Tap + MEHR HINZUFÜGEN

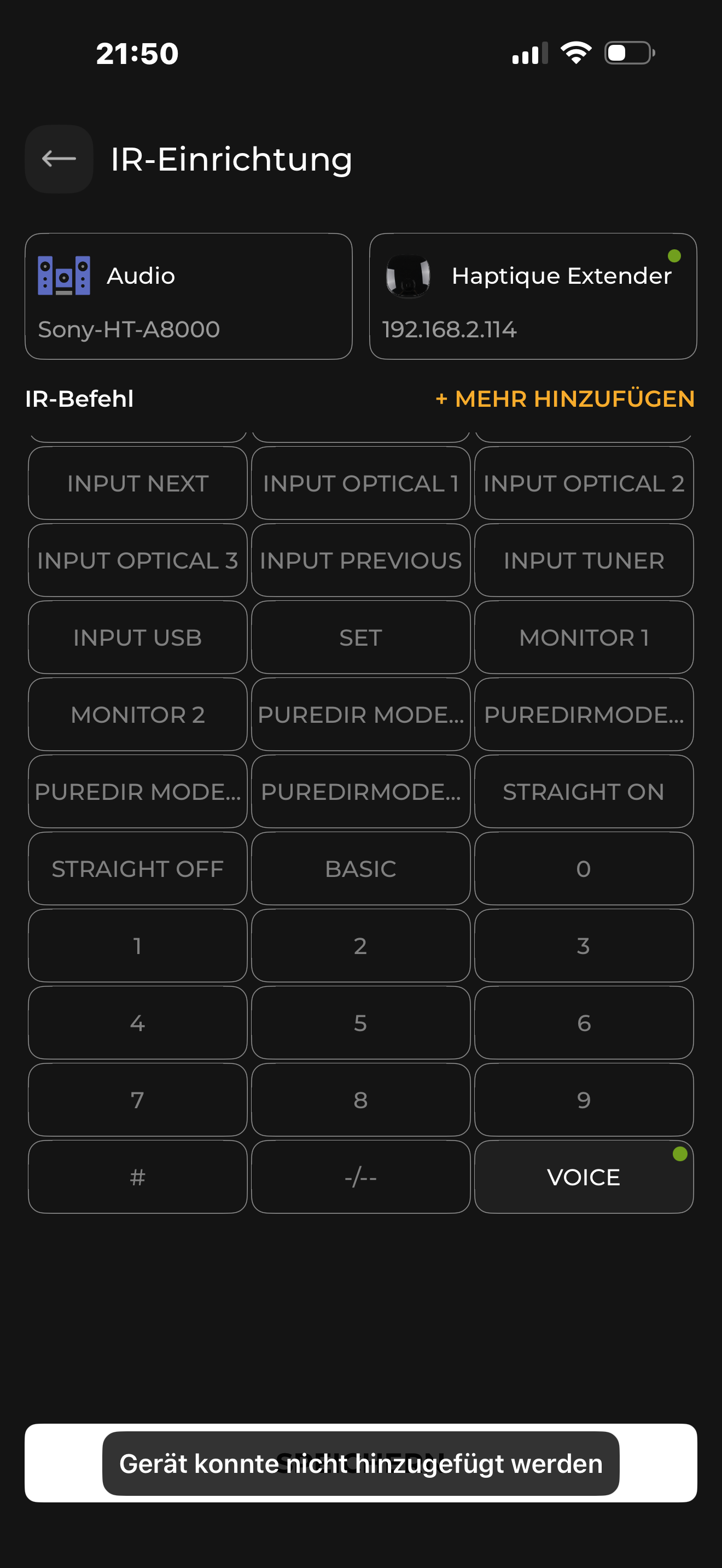click(565, 399)
